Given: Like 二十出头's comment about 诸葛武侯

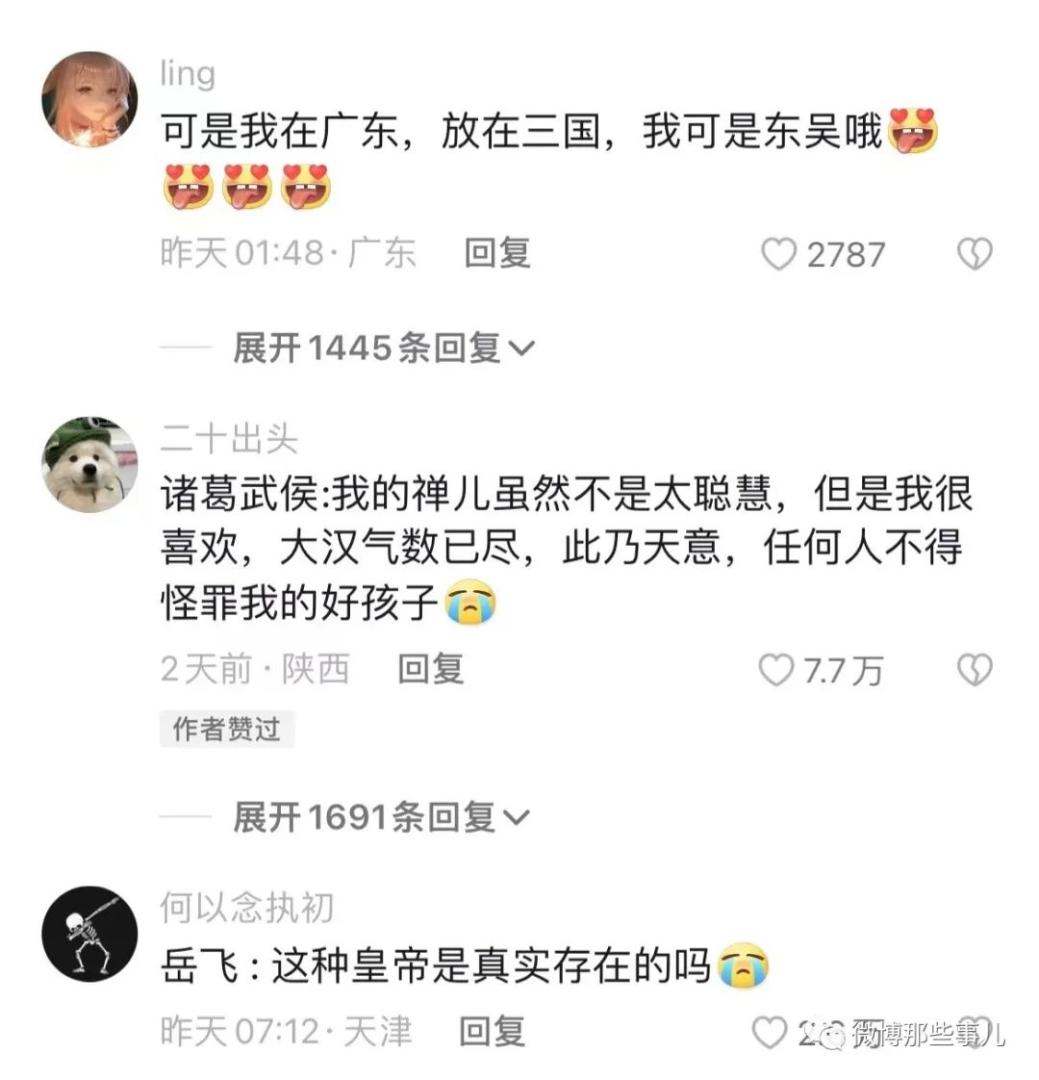Looking at the screenshot, I should [x=776, y=670].
